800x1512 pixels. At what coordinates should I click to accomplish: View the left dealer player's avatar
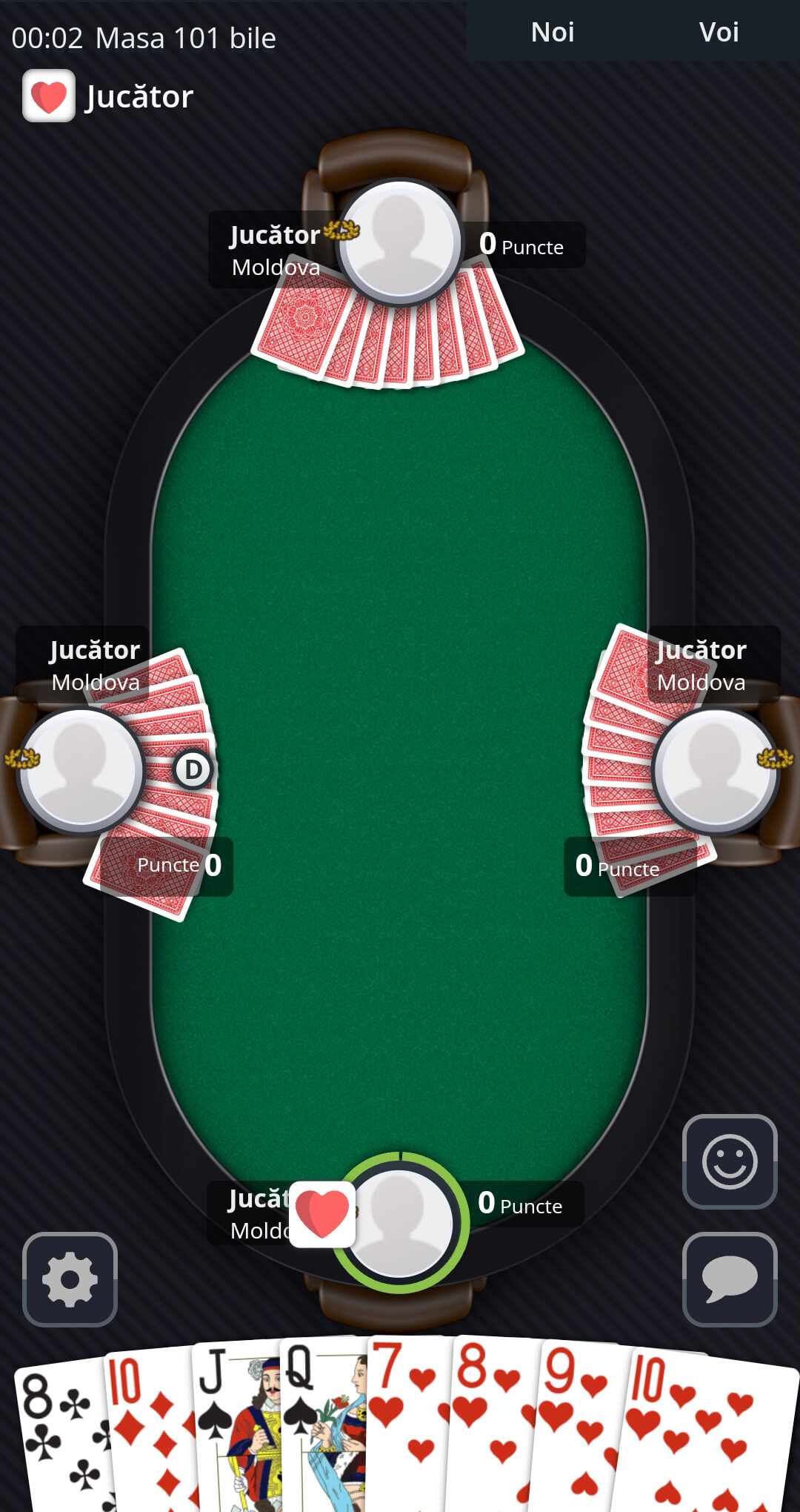81,771
